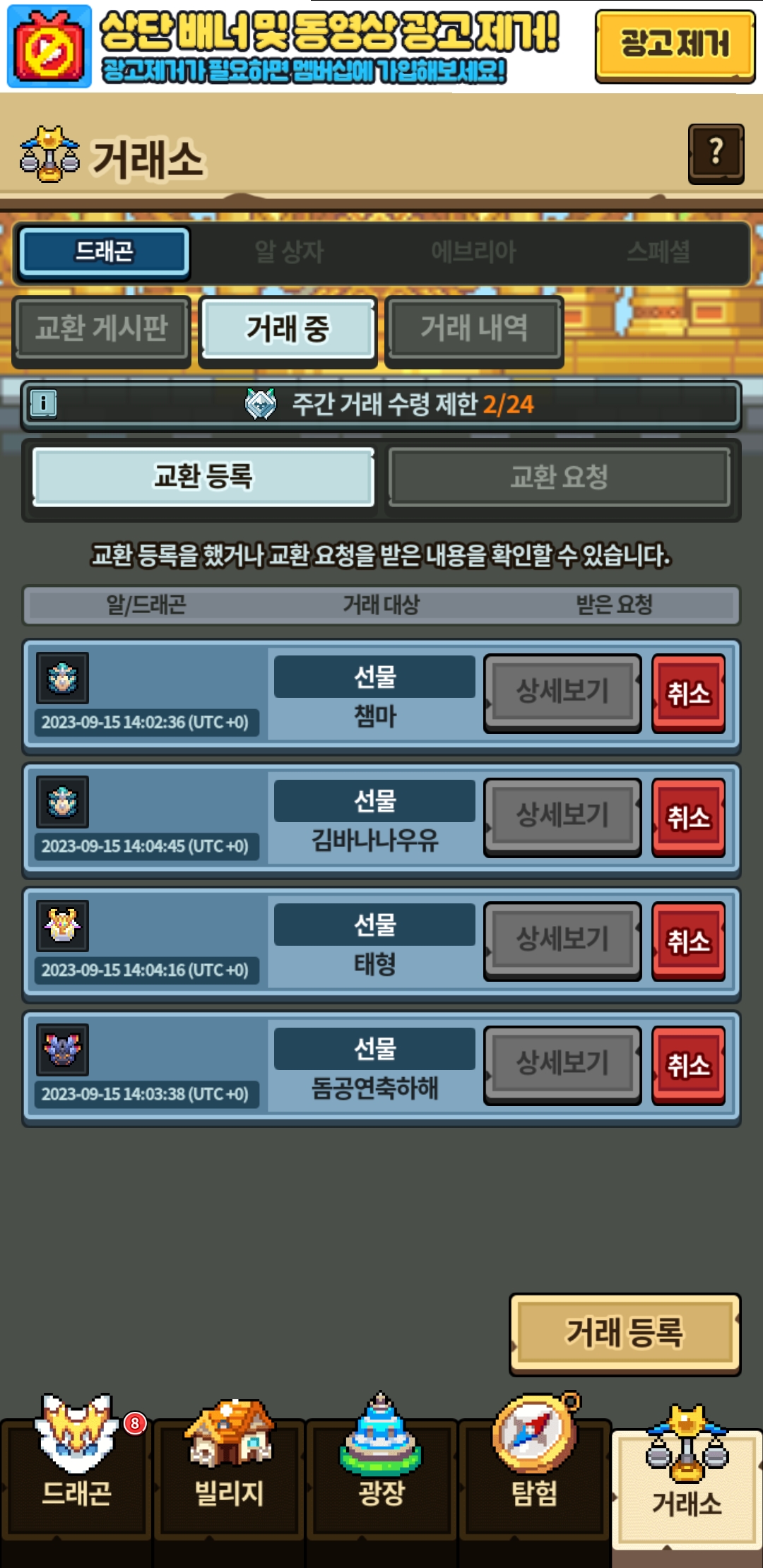
Task: Open the 거래 내역 tab
Action: (x=474, y=328)
